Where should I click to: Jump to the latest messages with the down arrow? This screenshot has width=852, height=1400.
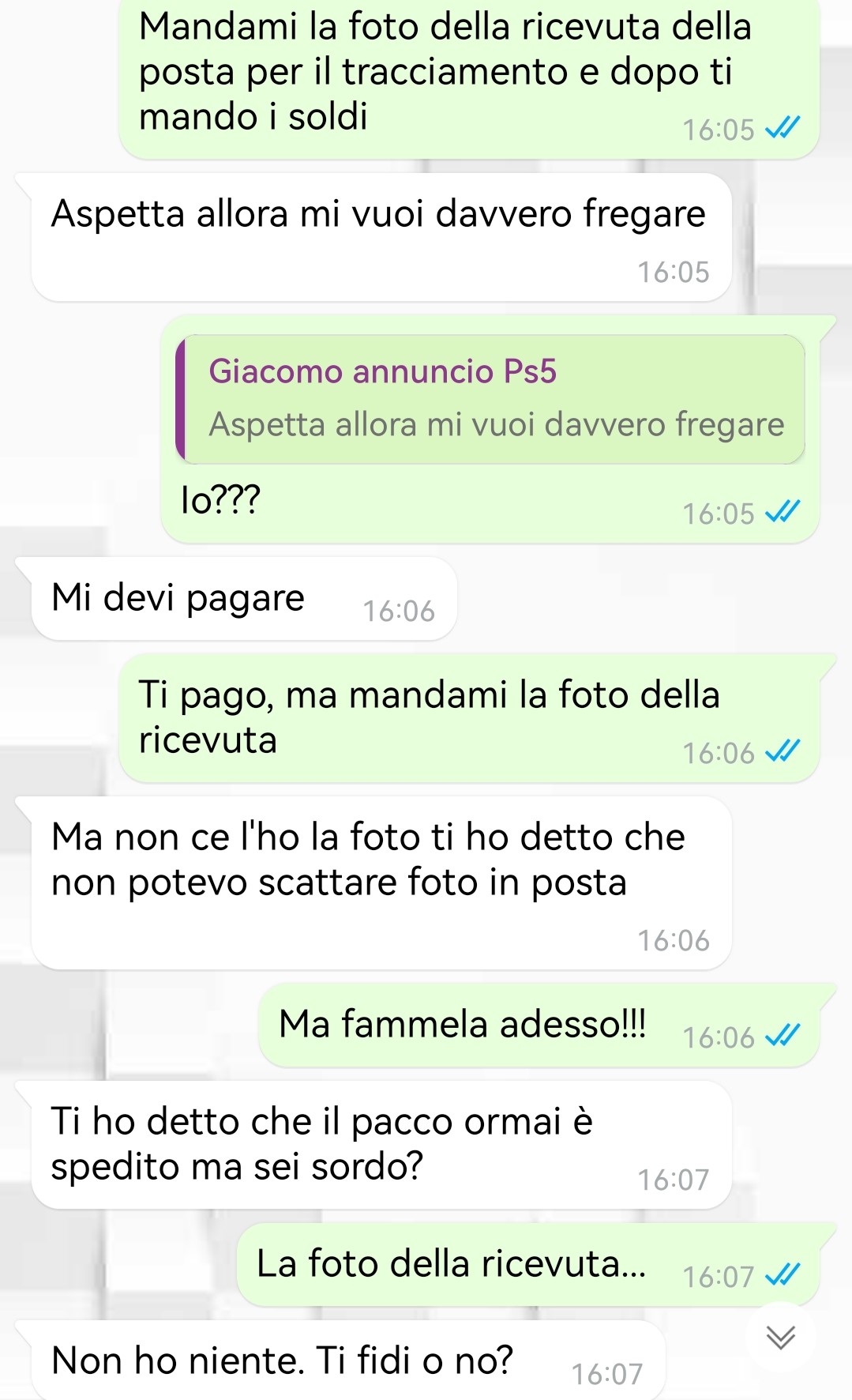click(x=780, y=1337)
